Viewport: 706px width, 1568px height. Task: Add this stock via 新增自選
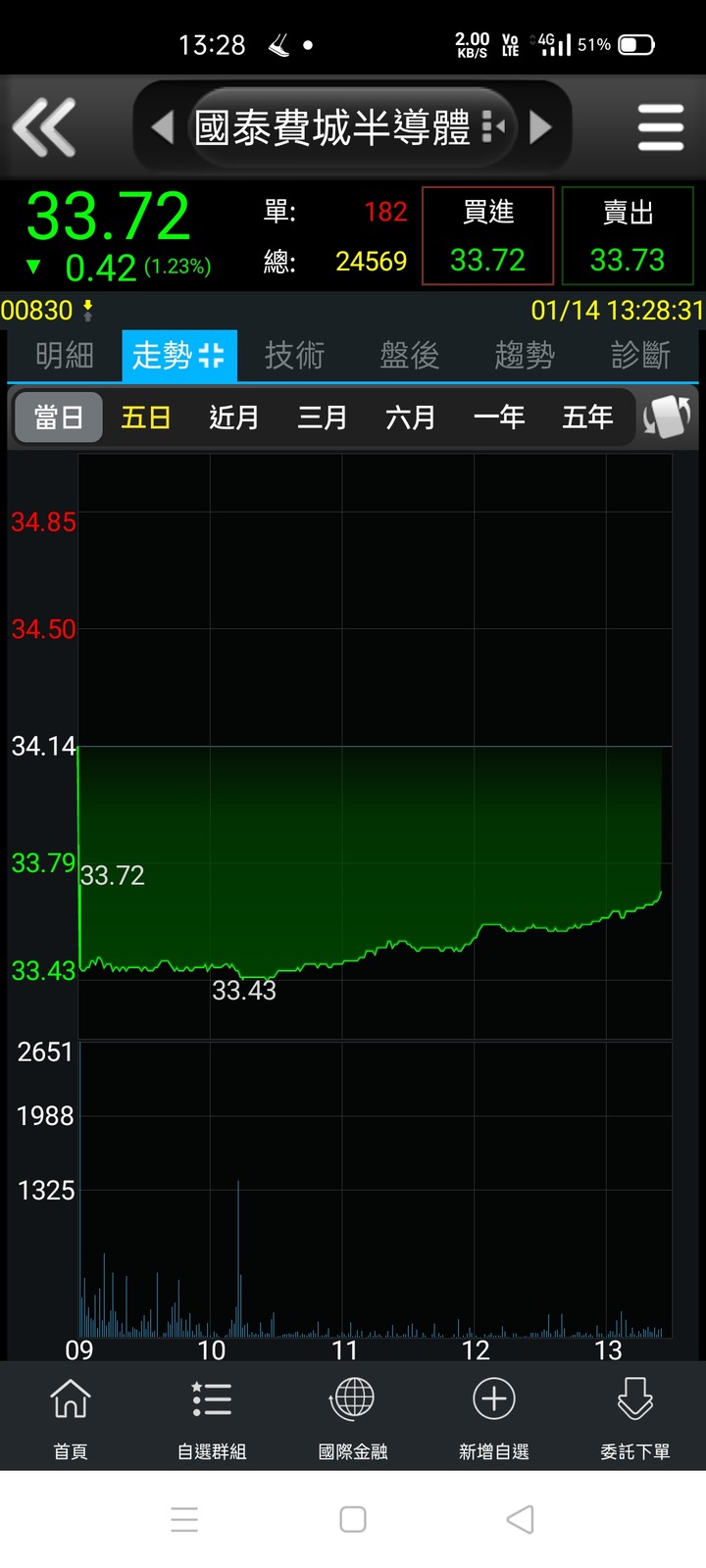point(494,1417)
